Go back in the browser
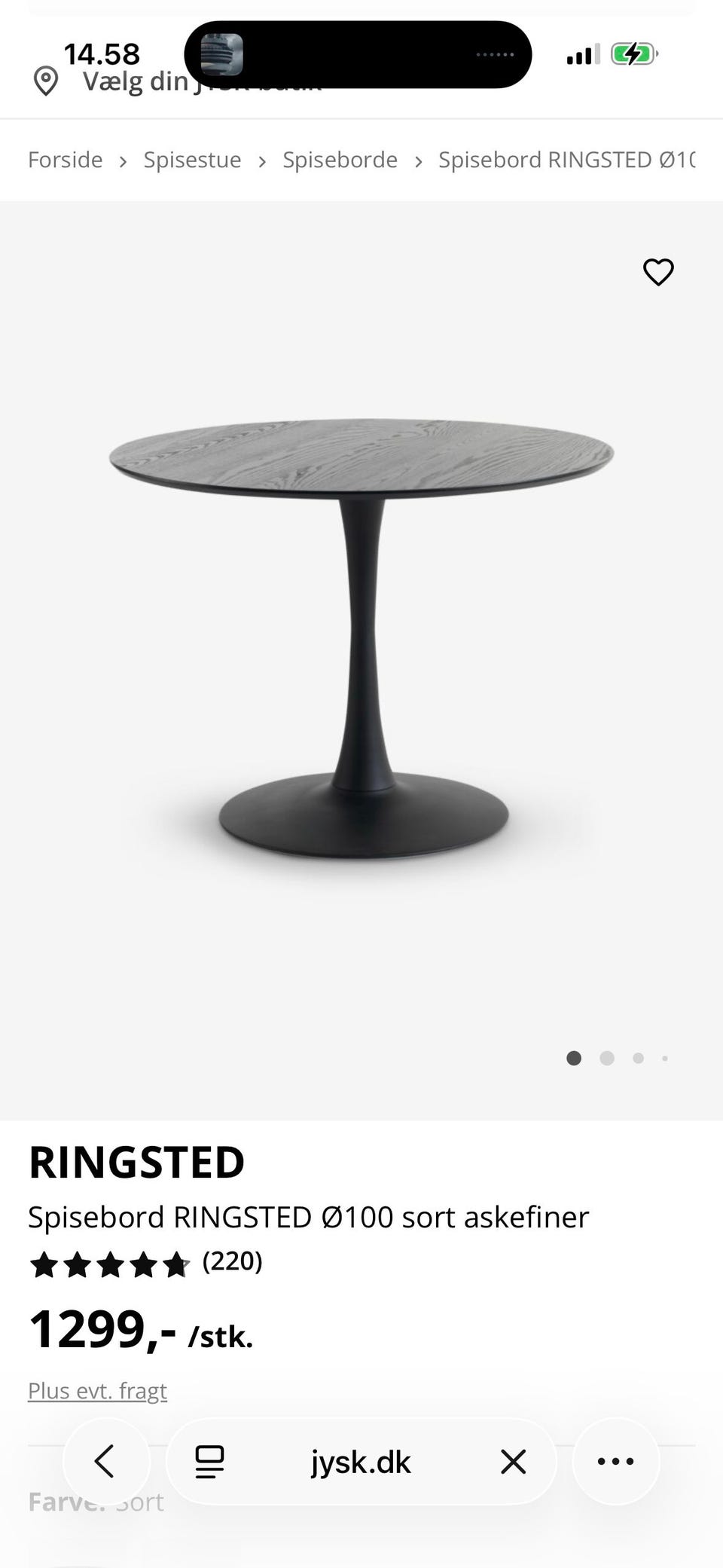This screenshot has height=1568, width=723. 105,1461
